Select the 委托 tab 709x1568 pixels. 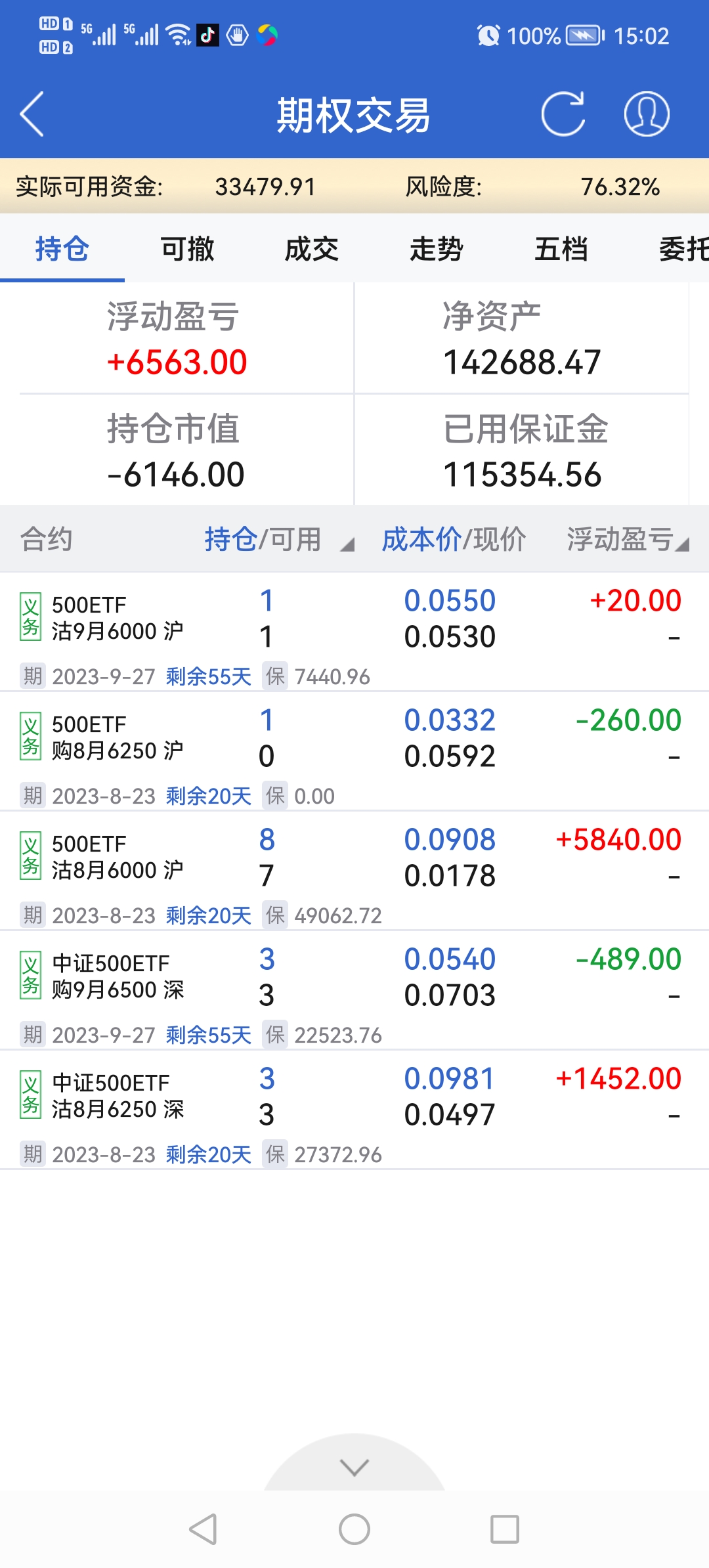683,250
